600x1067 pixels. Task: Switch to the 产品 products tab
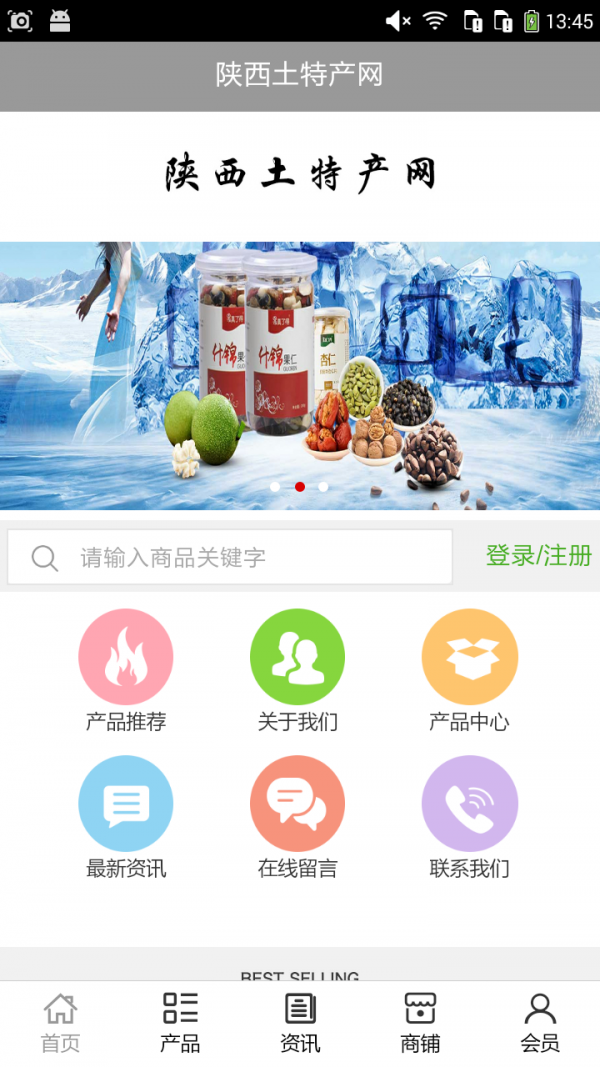(x=180, y=1023)
